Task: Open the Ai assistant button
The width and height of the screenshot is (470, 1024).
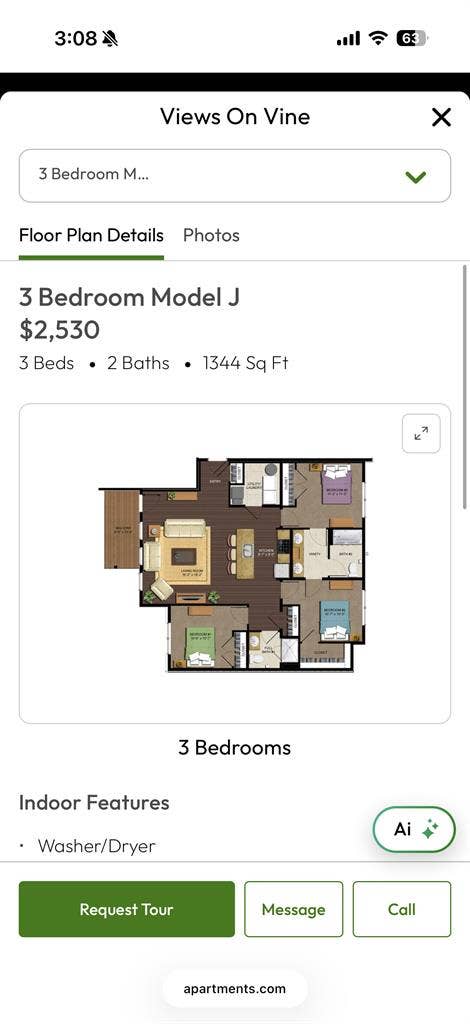Action: point(414,829)
